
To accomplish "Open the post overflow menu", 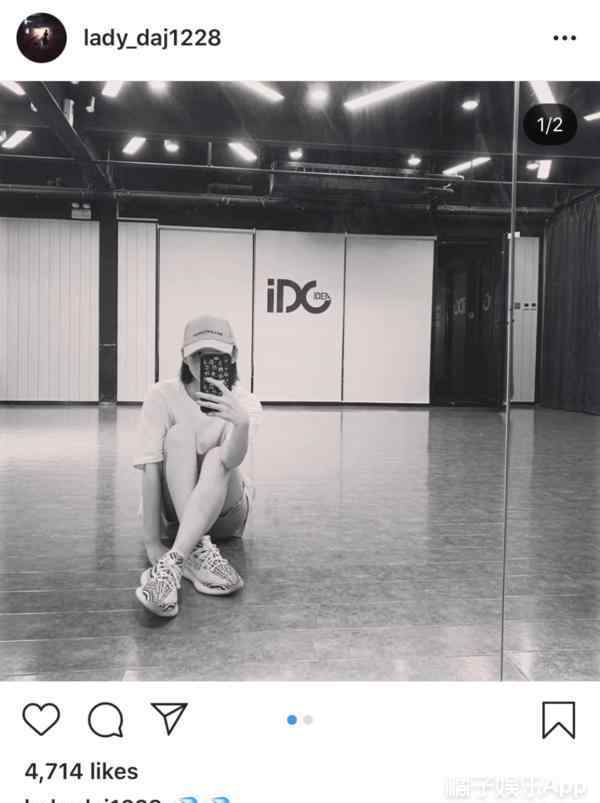I will pos(564,38).
